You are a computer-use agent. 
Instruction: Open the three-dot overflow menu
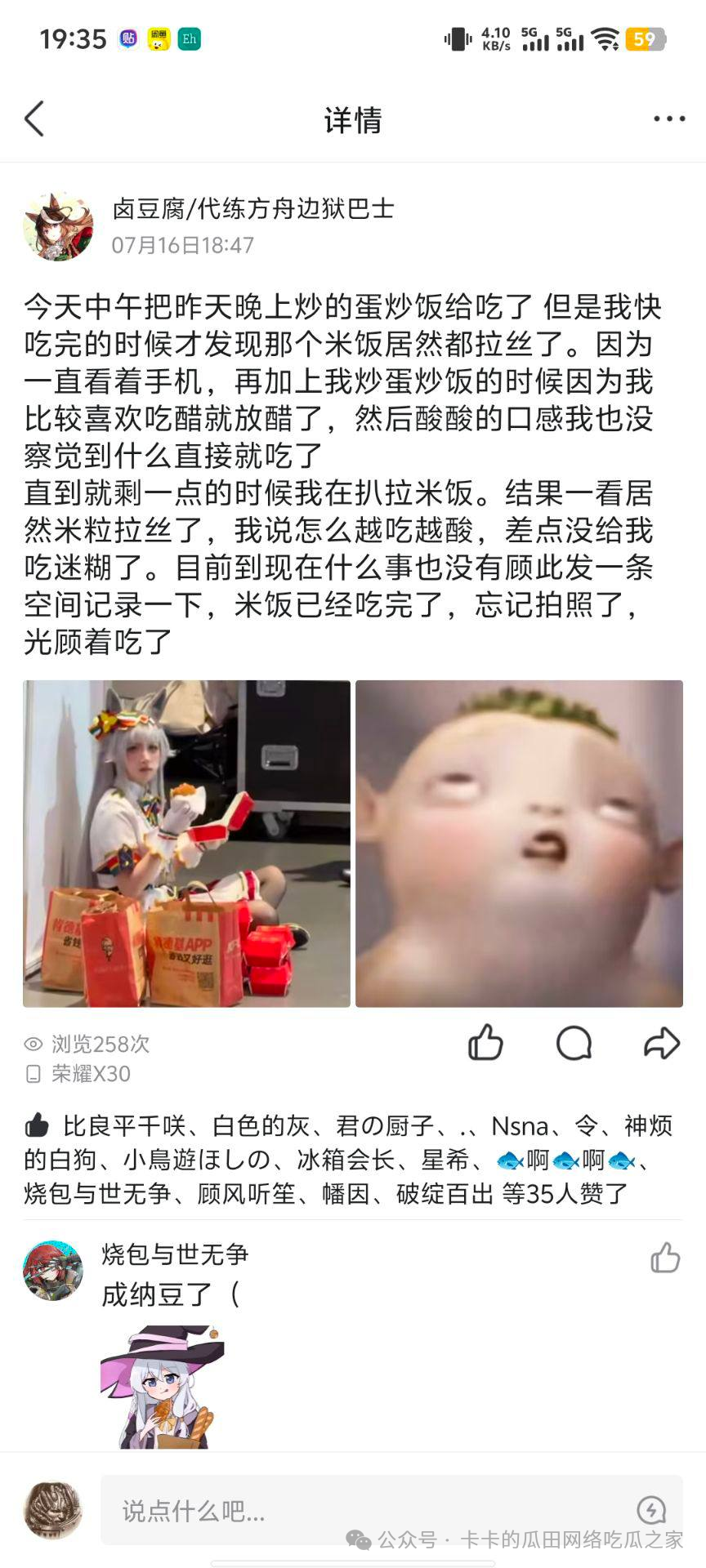coord(668,119)
